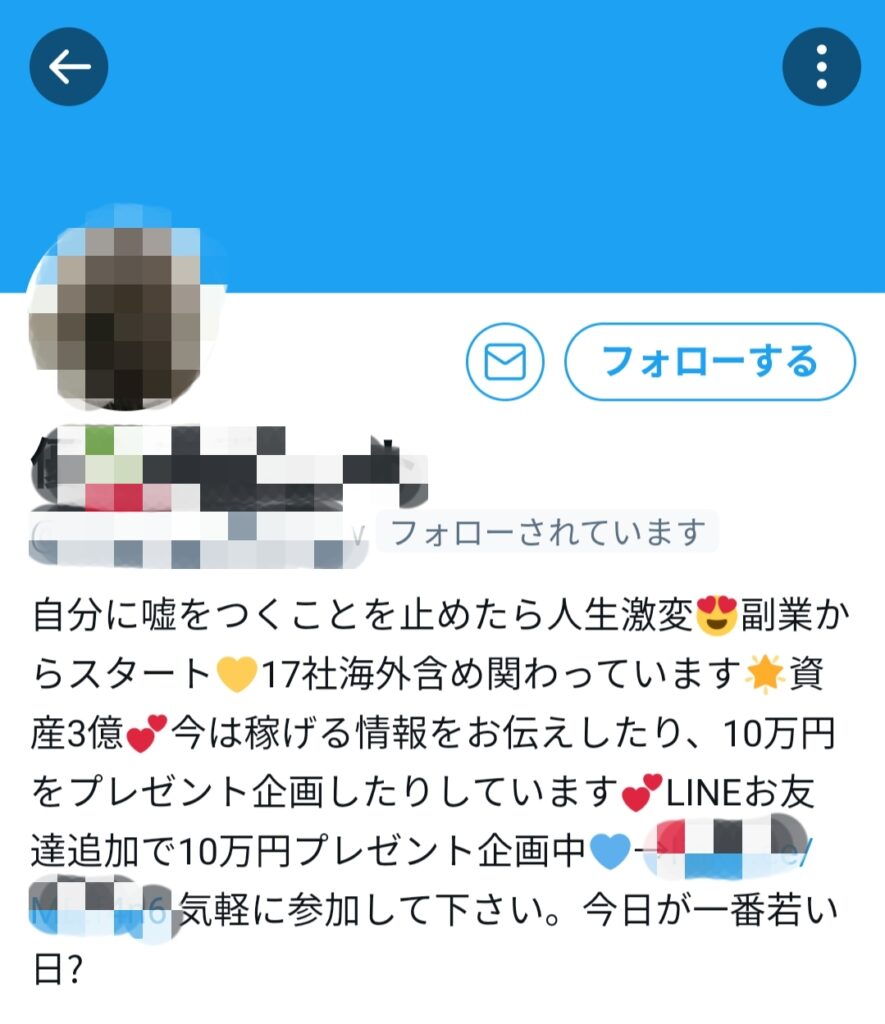Send a direct message via envelope icon
Image resolution: width=885 pixels, height=1024 pixels.
tap(504, 362)
